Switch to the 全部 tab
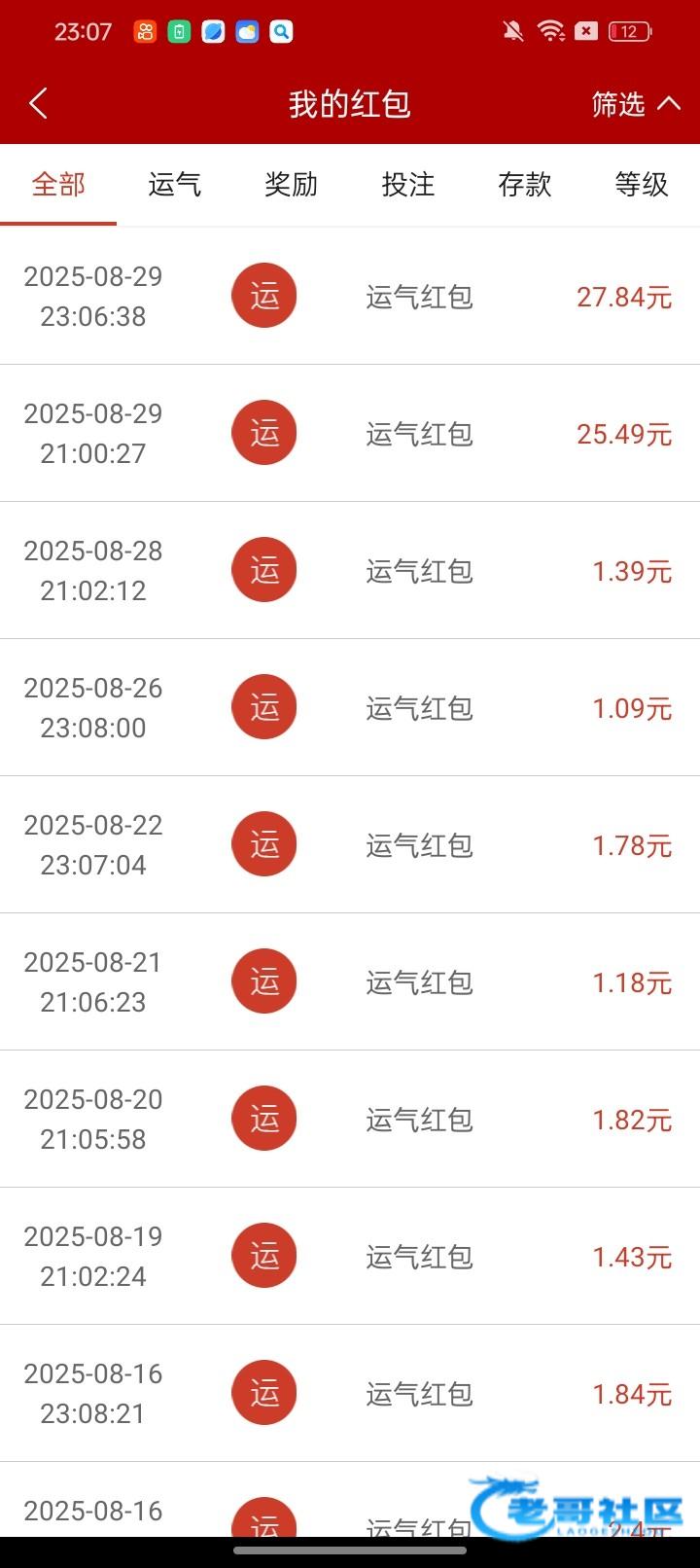This screenshot has height=1568, width=700. coord(58,185)
